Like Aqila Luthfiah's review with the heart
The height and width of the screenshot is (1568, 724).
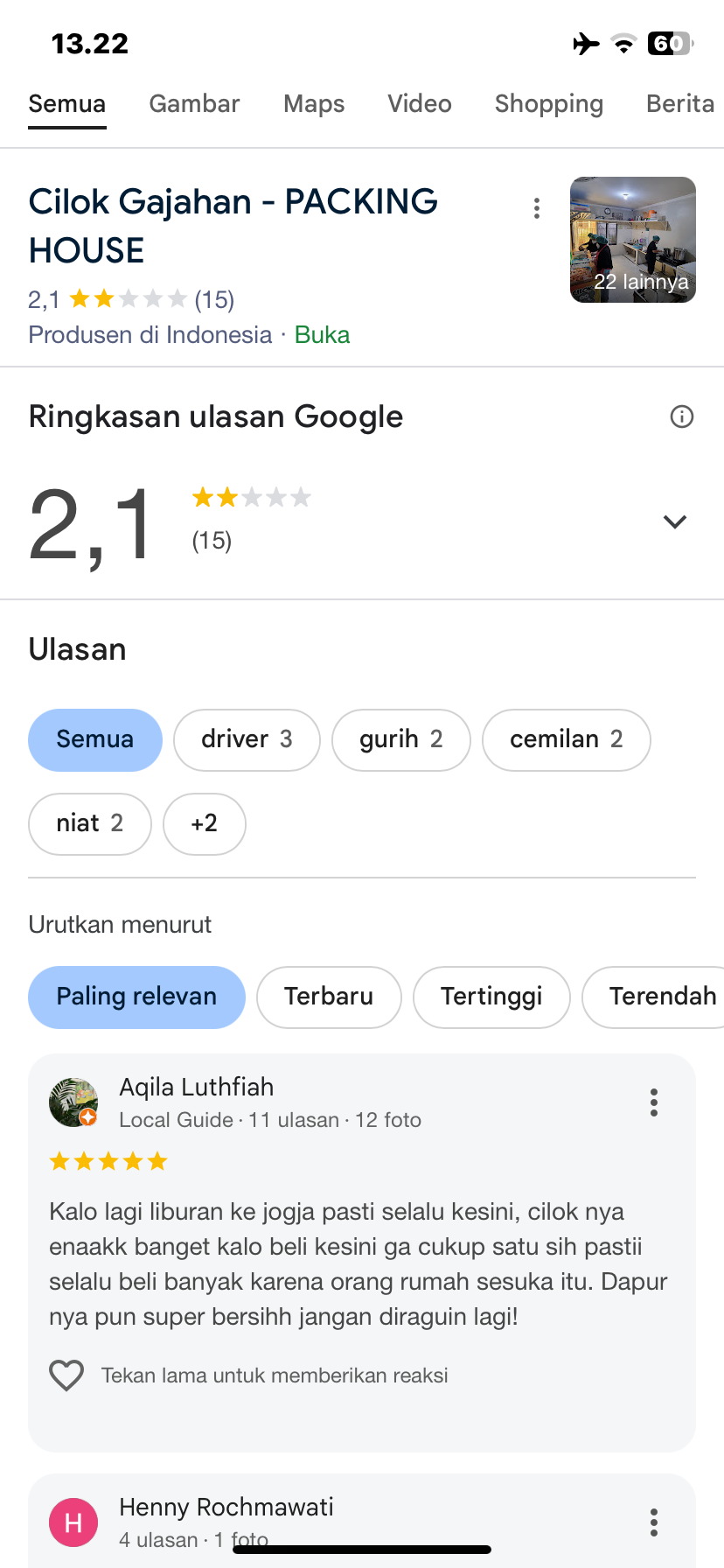point(66,1375)
